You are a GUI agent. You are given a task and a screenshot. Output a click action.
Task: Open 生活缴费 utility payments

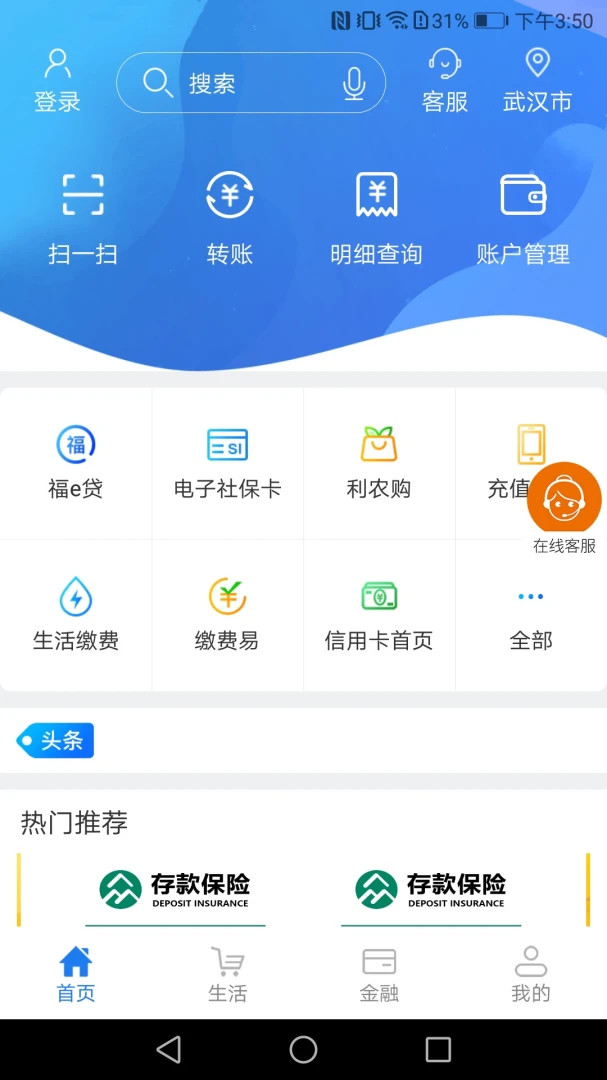(x=76, y=615)
